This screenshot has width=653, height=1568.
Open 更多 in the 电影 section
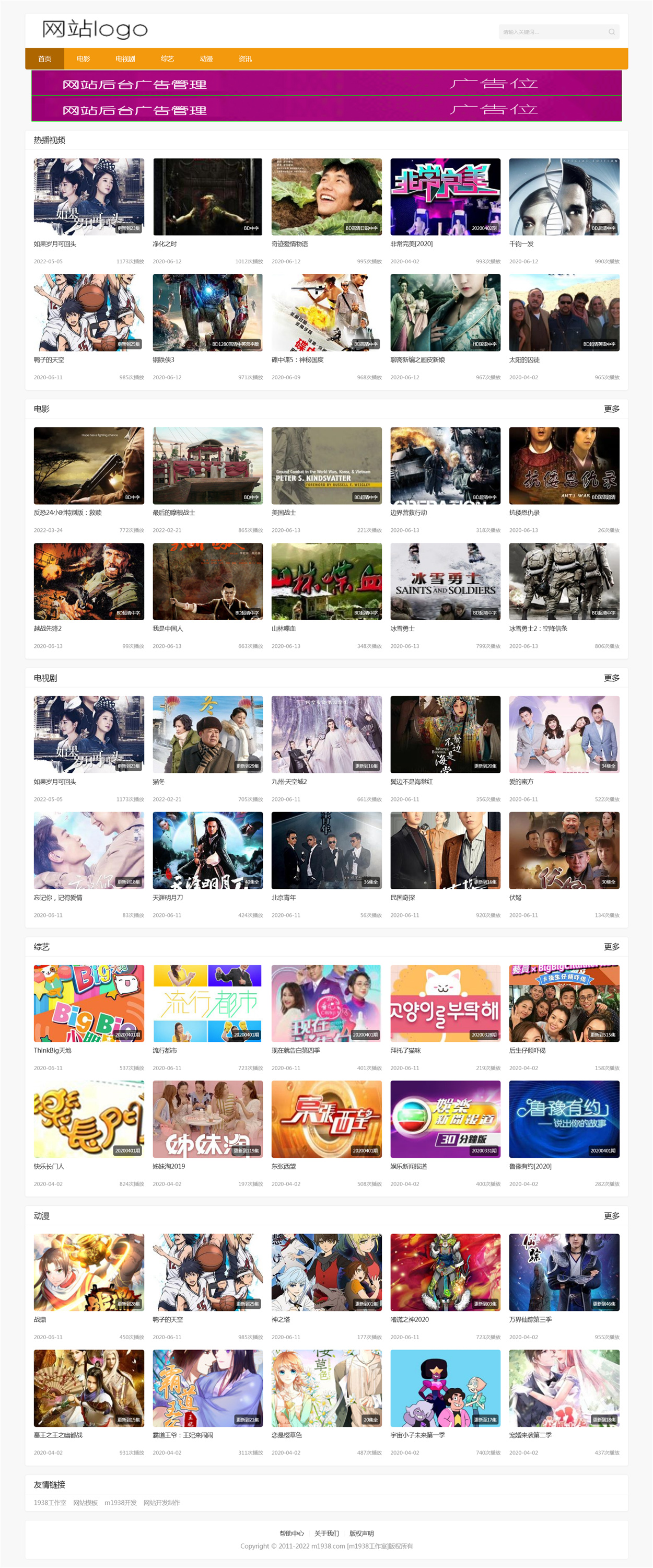(611, 409)
